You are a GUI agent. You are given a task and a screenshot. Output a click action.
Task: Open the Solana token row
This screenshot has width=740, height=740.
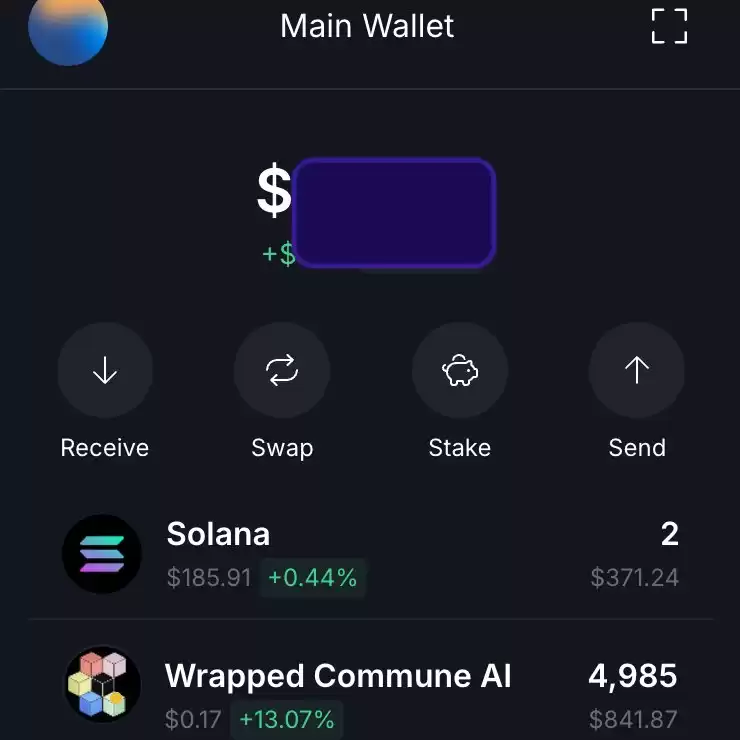(x=370, y=555)
